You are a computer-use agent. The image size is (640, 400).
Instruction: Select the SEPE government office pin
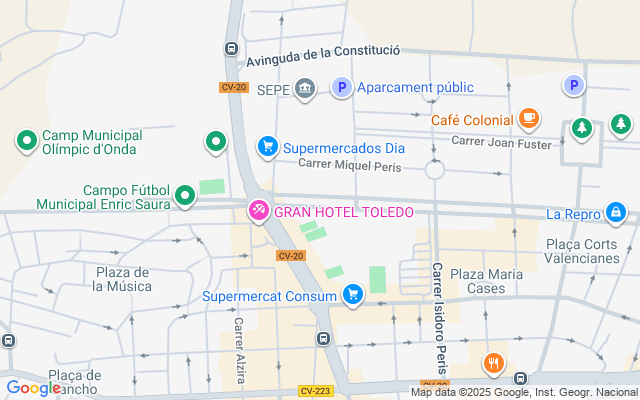306,89
